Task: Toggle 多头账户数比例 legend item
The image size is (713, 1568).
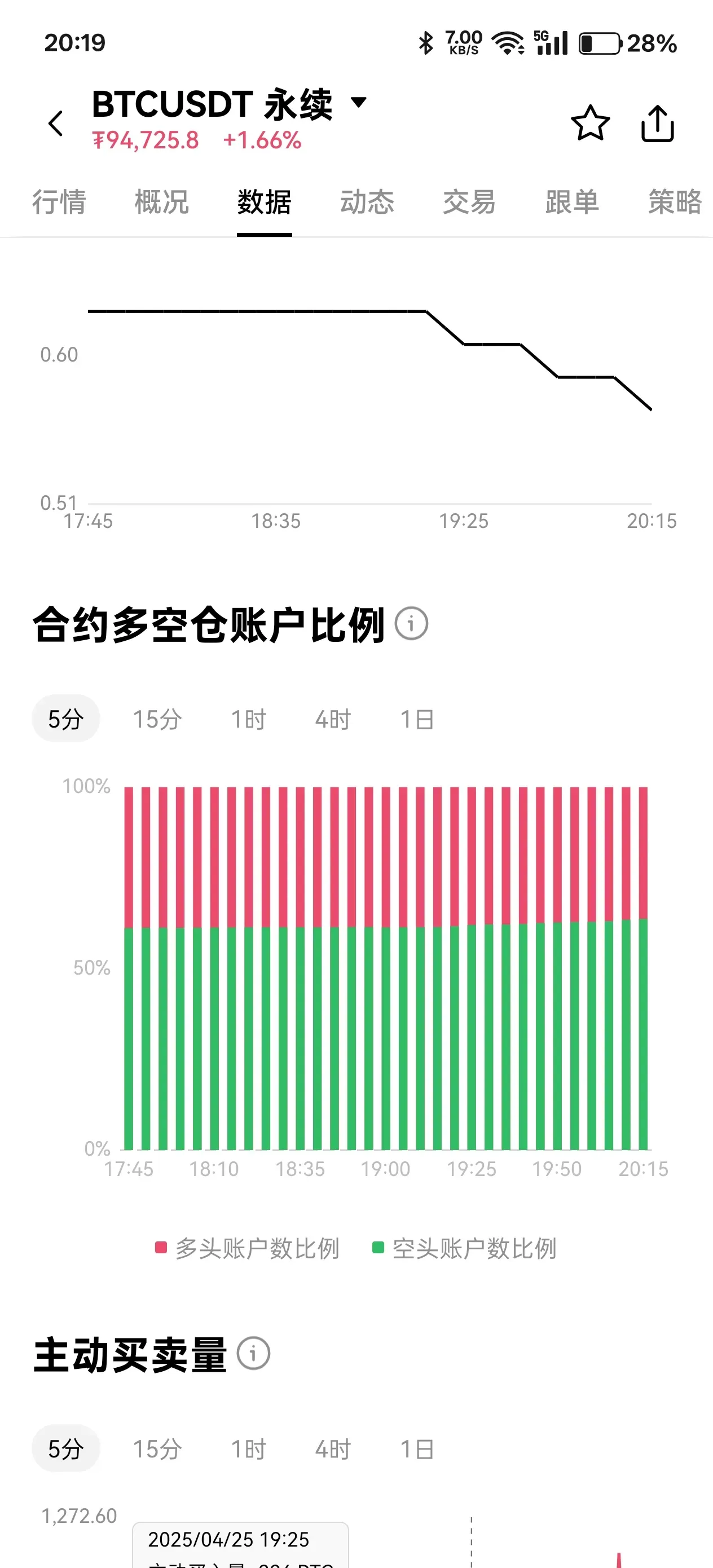Action: coord(247,1248)
